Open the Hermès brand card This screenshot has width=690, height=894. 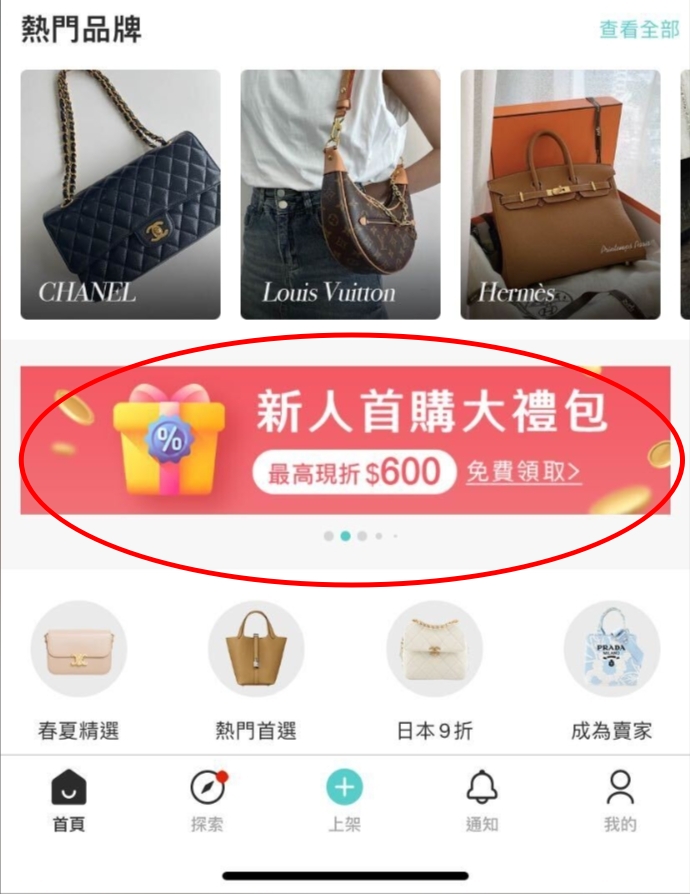tap(560, 195)
